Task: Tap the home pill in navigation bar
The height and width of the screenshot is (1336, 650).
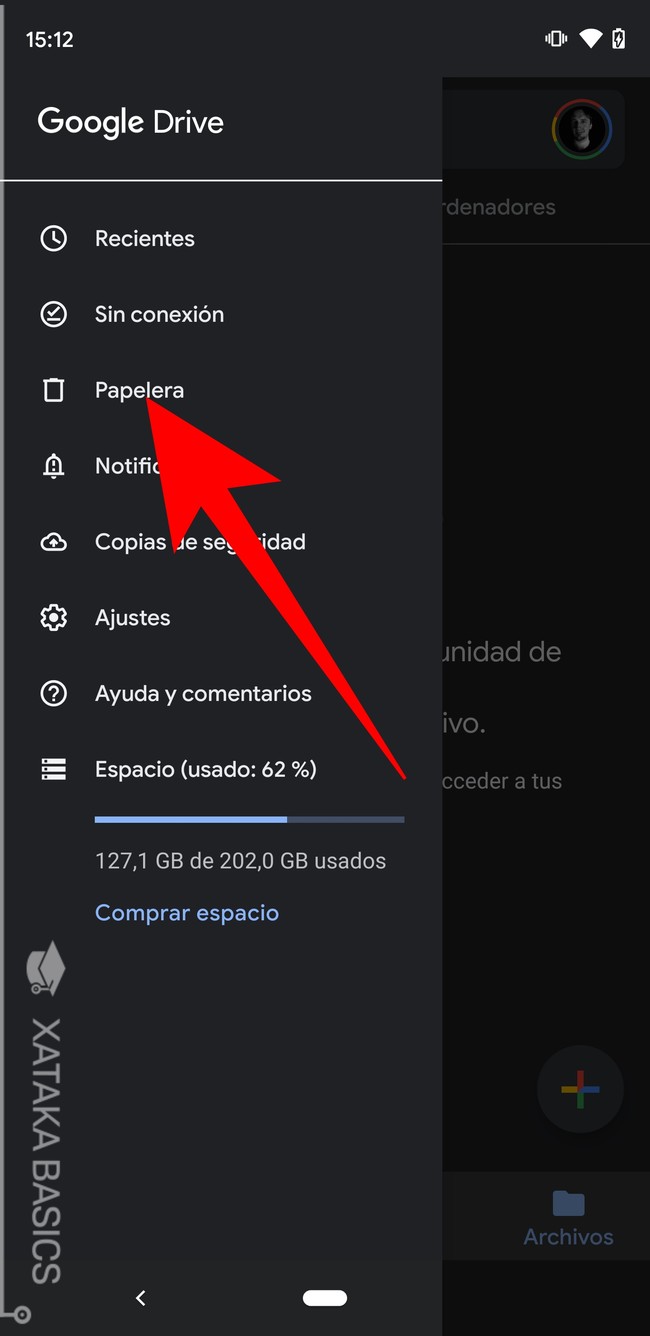Action: pyautogui.click(x=324, y=1298)
